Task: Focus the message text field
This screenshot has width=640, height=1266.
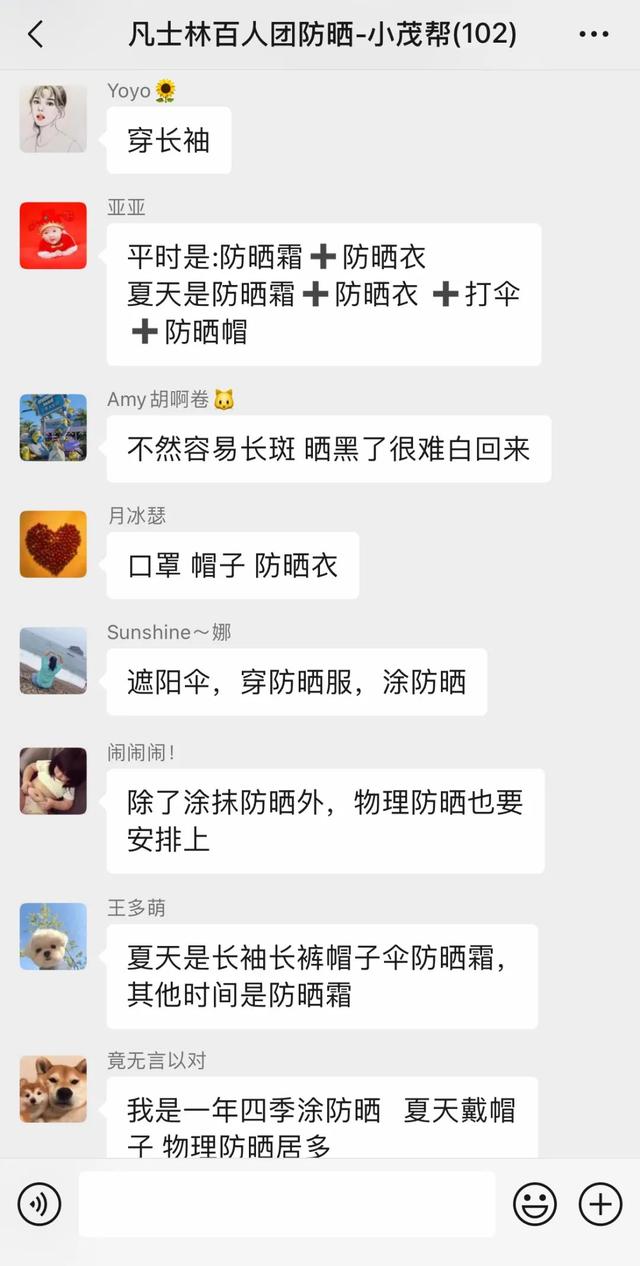Action: (287, 1204)
